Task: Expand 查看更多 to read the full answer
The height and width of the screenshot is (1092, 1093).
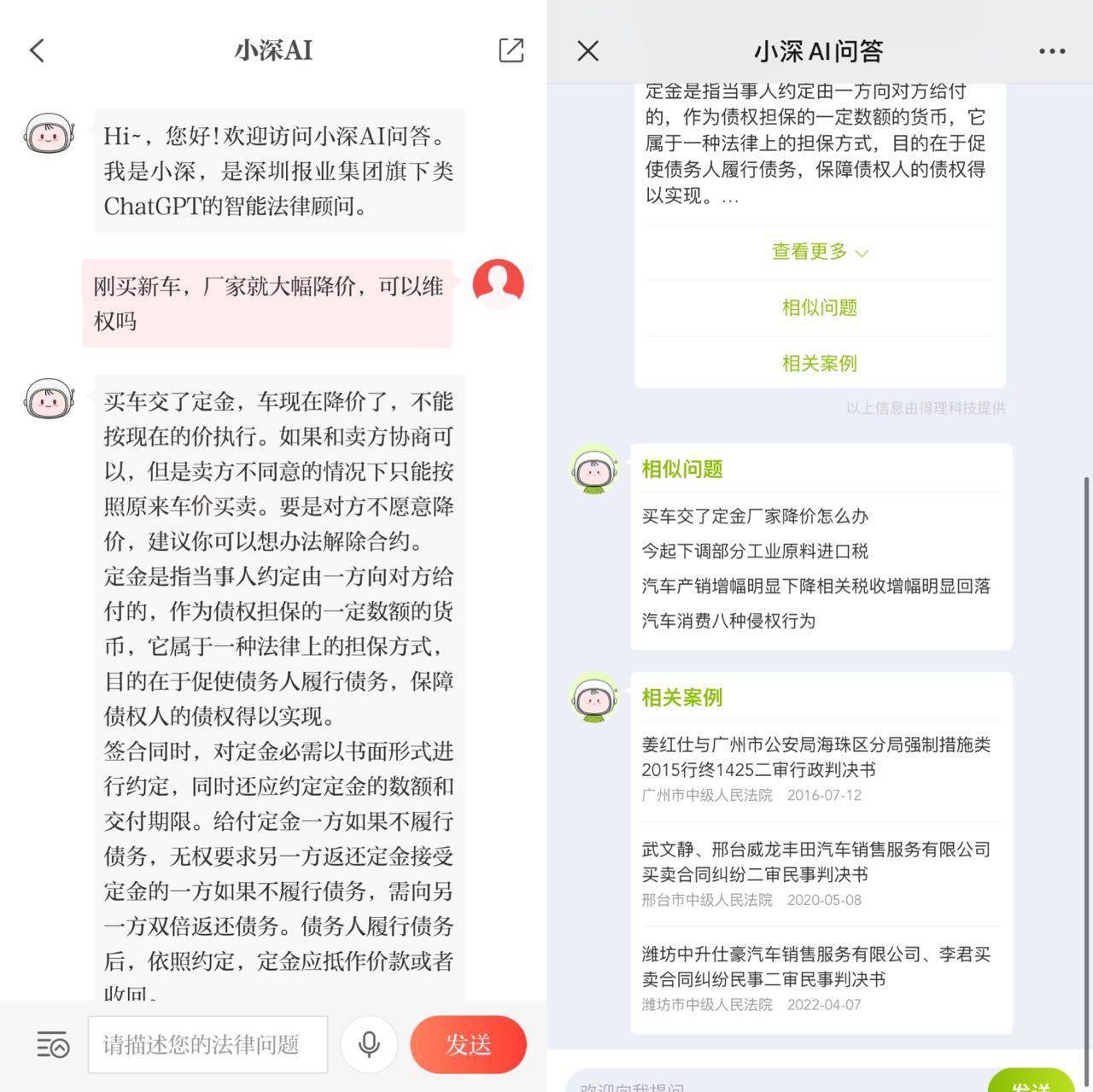Action: [x=819, y=252]
